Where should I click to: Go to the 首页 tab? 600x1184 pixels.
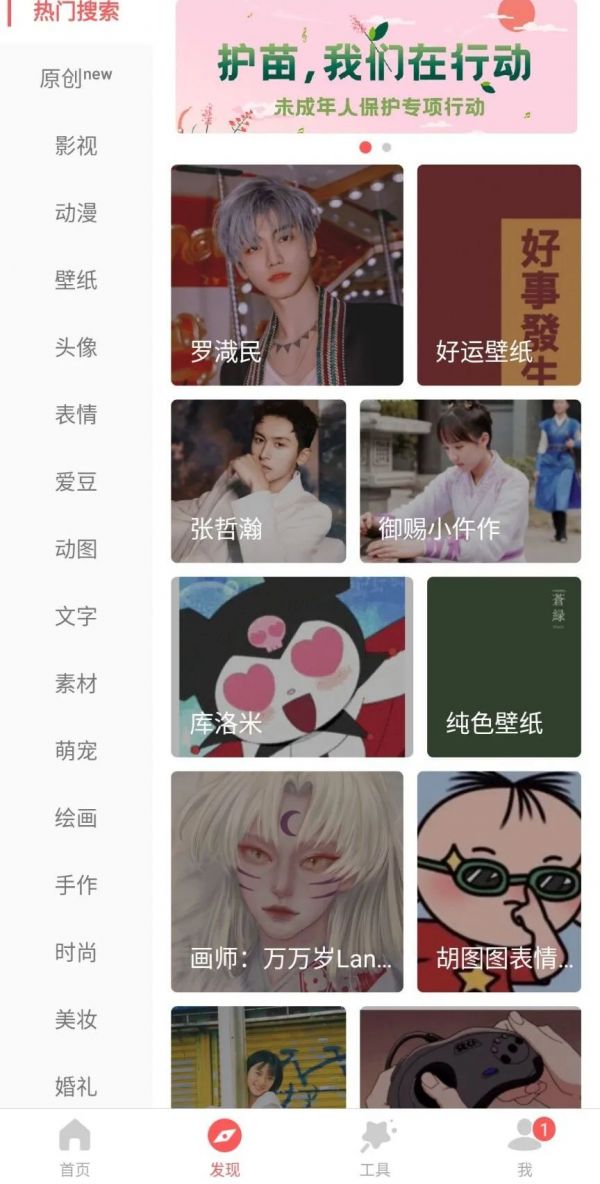pyautogui.click(x=75, y=1147)
